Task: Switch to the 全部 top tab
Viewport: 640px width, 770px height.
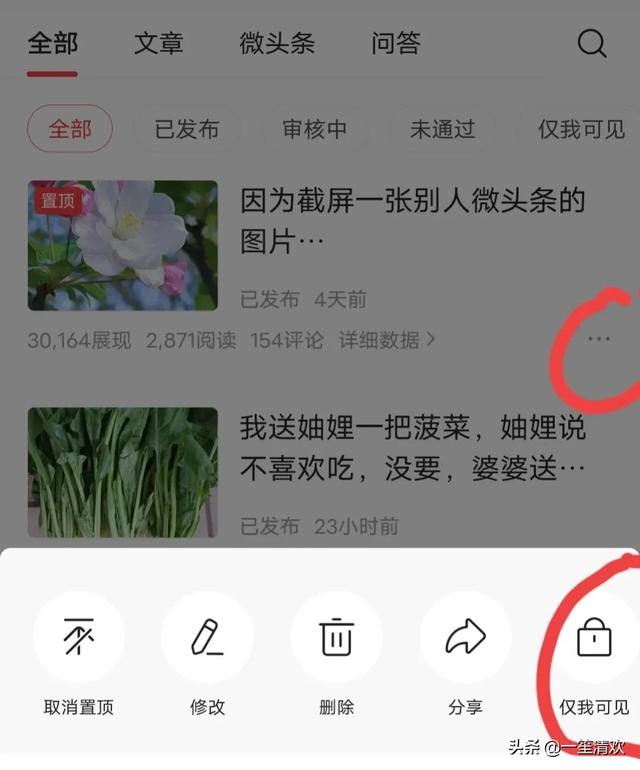Action: (52, 44)
